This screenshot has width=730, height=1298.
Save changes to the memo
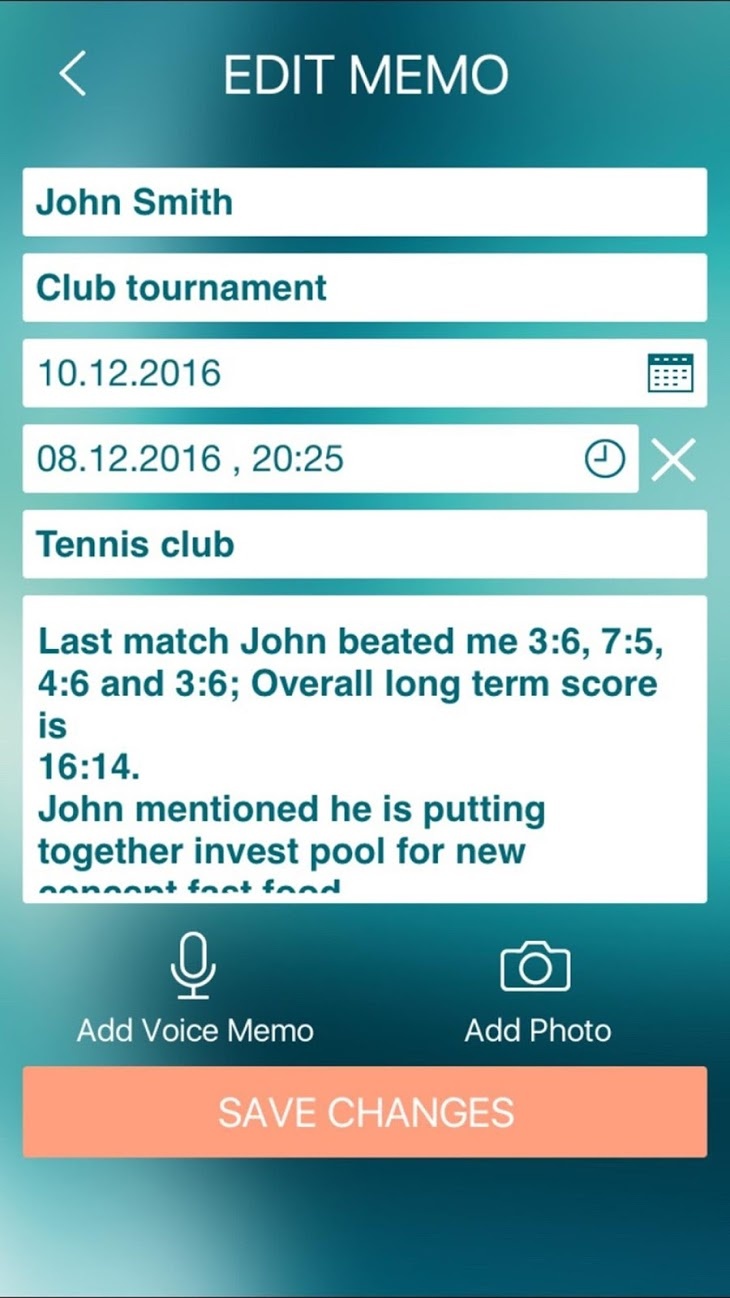click(365, 1112)
